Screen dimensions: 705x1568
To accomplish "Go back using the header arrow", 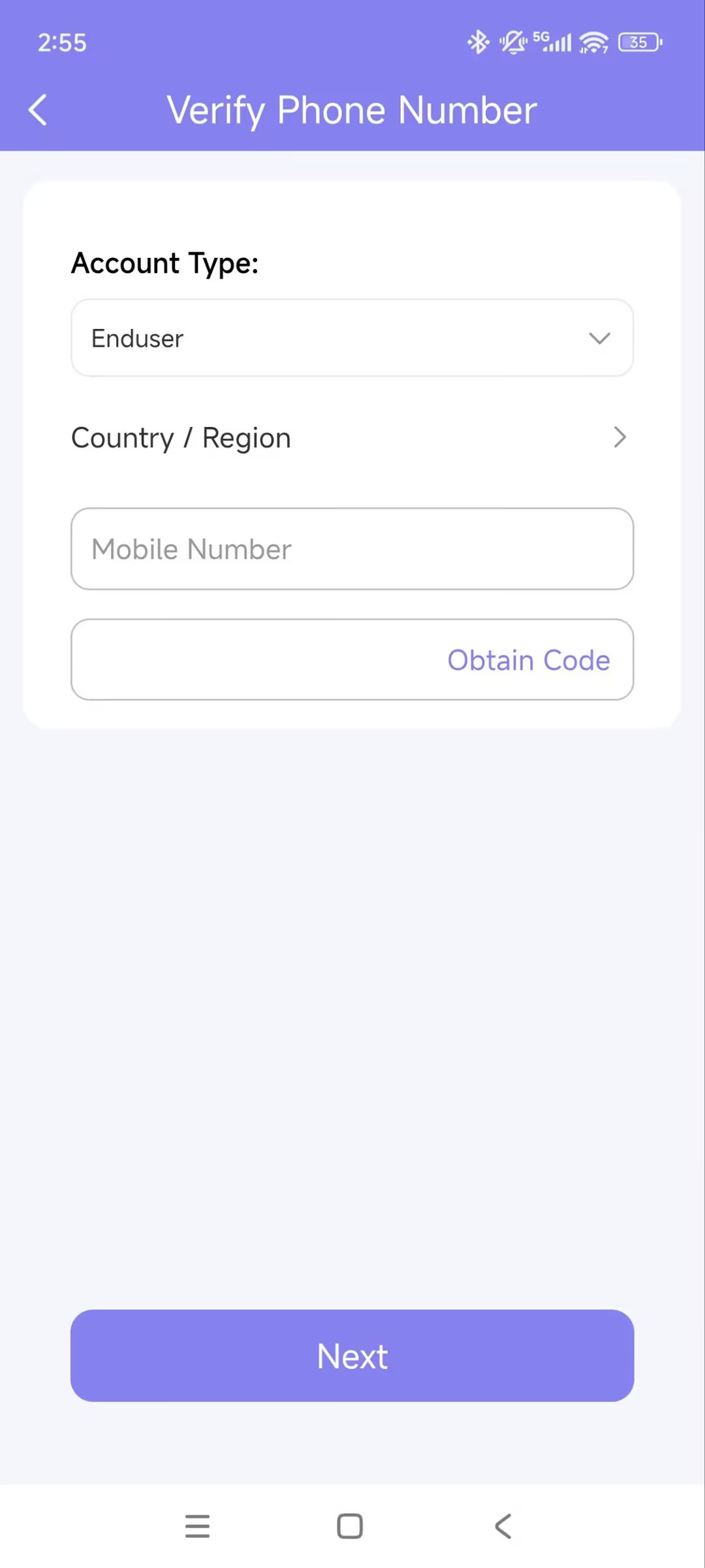I will point(38,110).
